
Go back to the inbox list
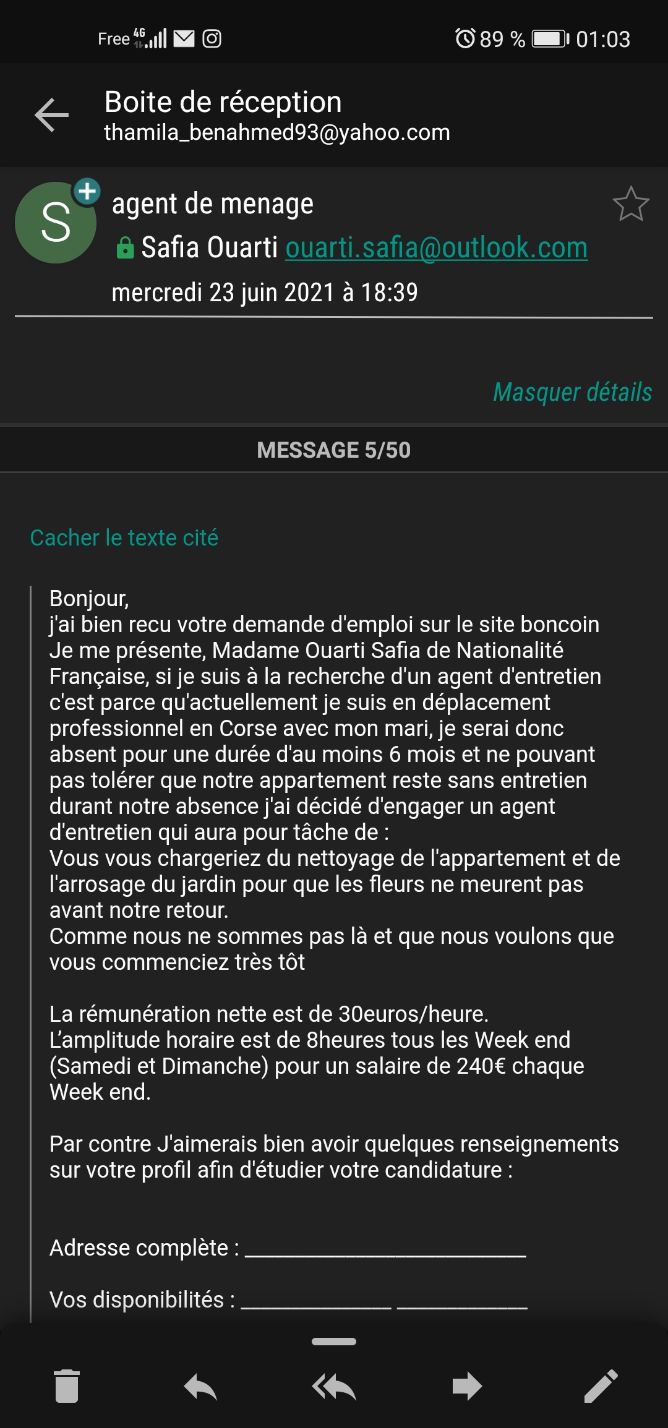tap(52, 115)
